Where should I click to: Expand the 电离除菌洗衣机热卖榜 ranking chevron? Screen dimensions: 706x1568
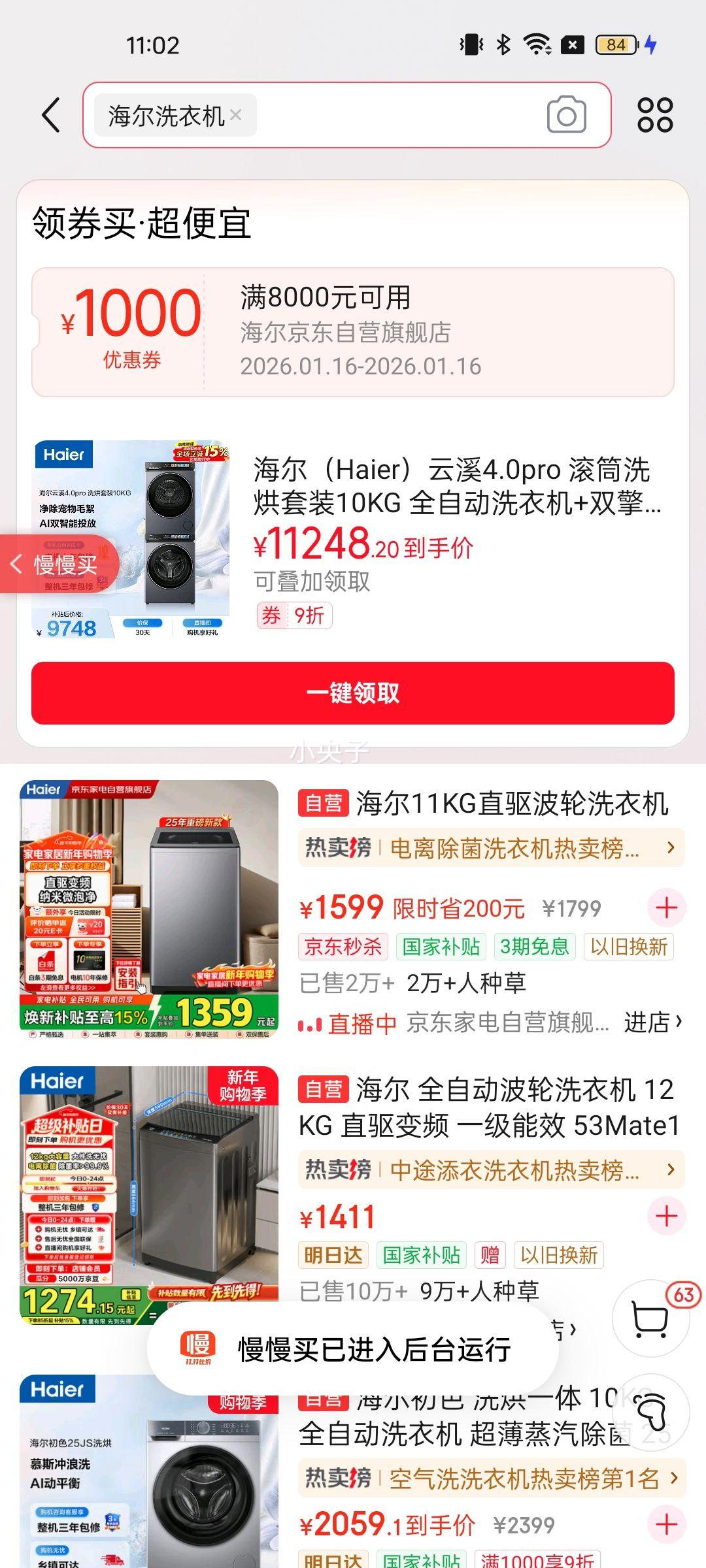[671, 847]
